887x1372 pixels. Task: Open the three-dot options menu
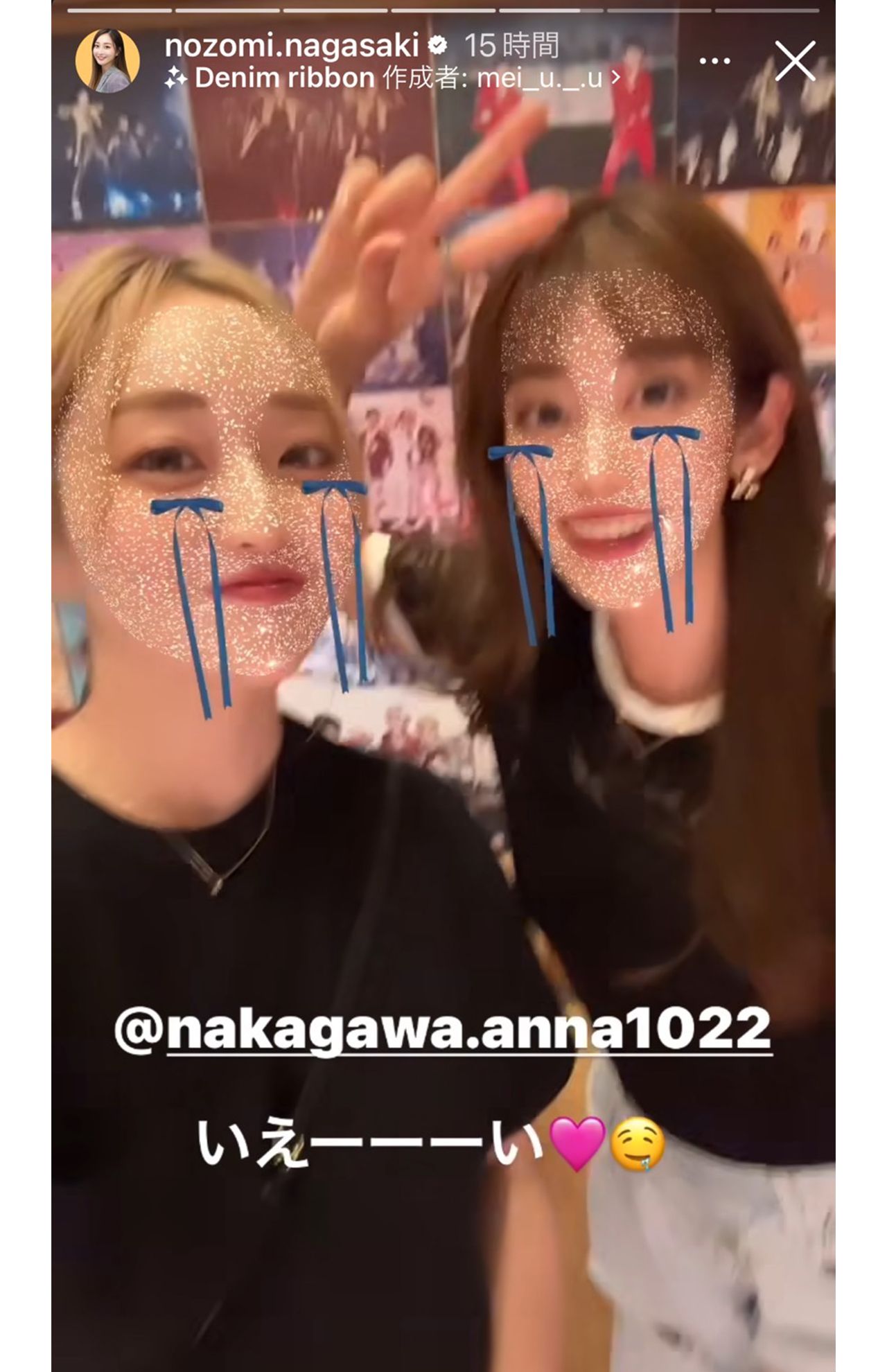pyautogui.click(x=714, y=61)
